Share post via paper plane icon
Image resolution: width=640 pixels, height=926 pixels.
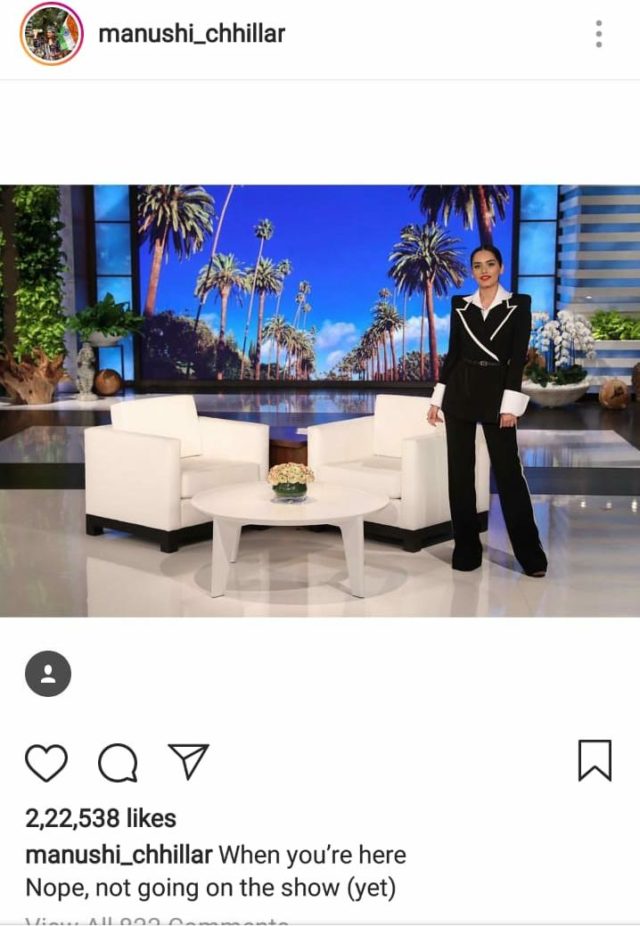pyautogui.click(x=188, y=761)
